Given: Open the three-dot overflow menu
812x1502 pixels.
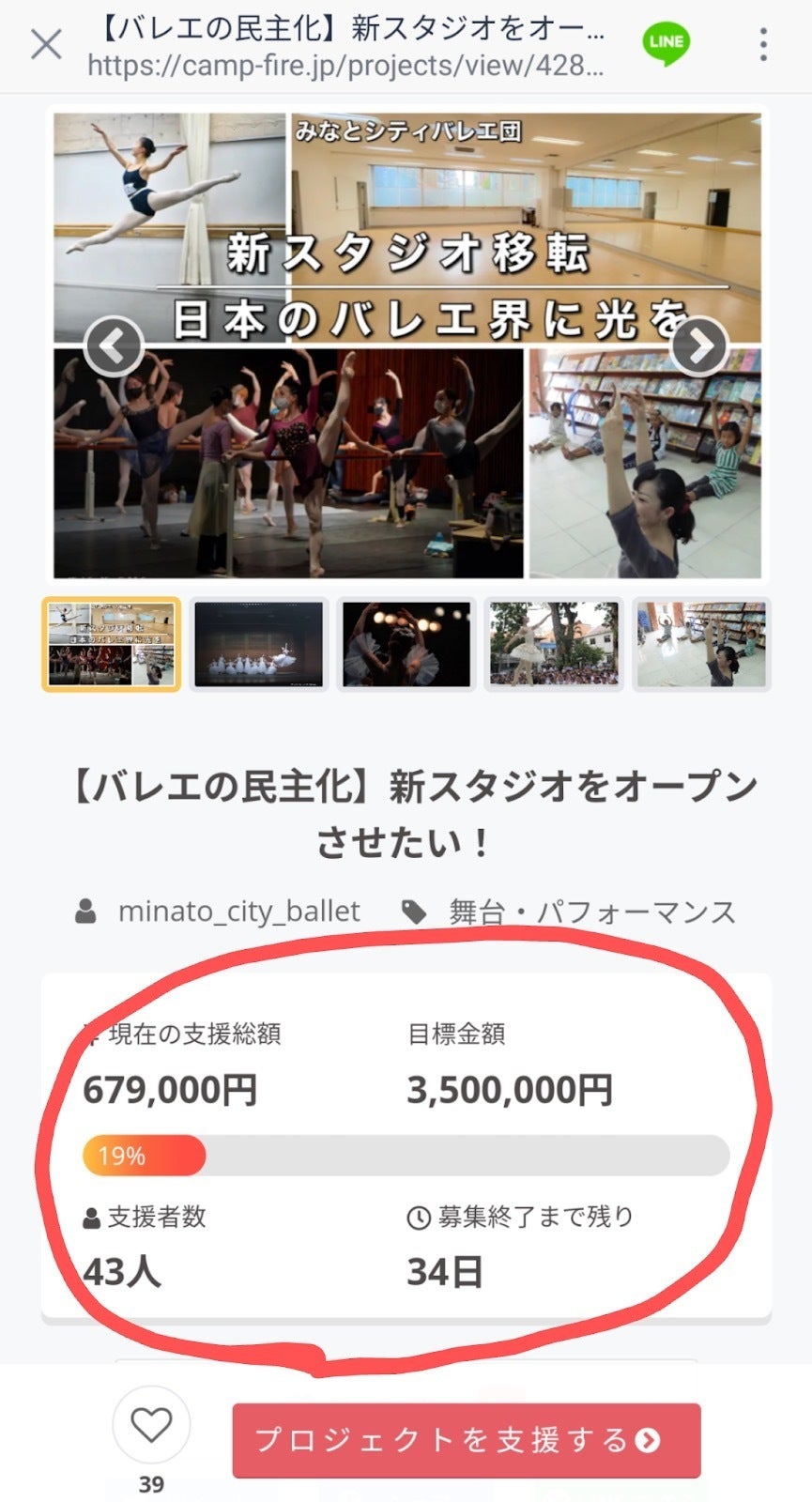Looking at the screenshot, I should coord(764,43).
